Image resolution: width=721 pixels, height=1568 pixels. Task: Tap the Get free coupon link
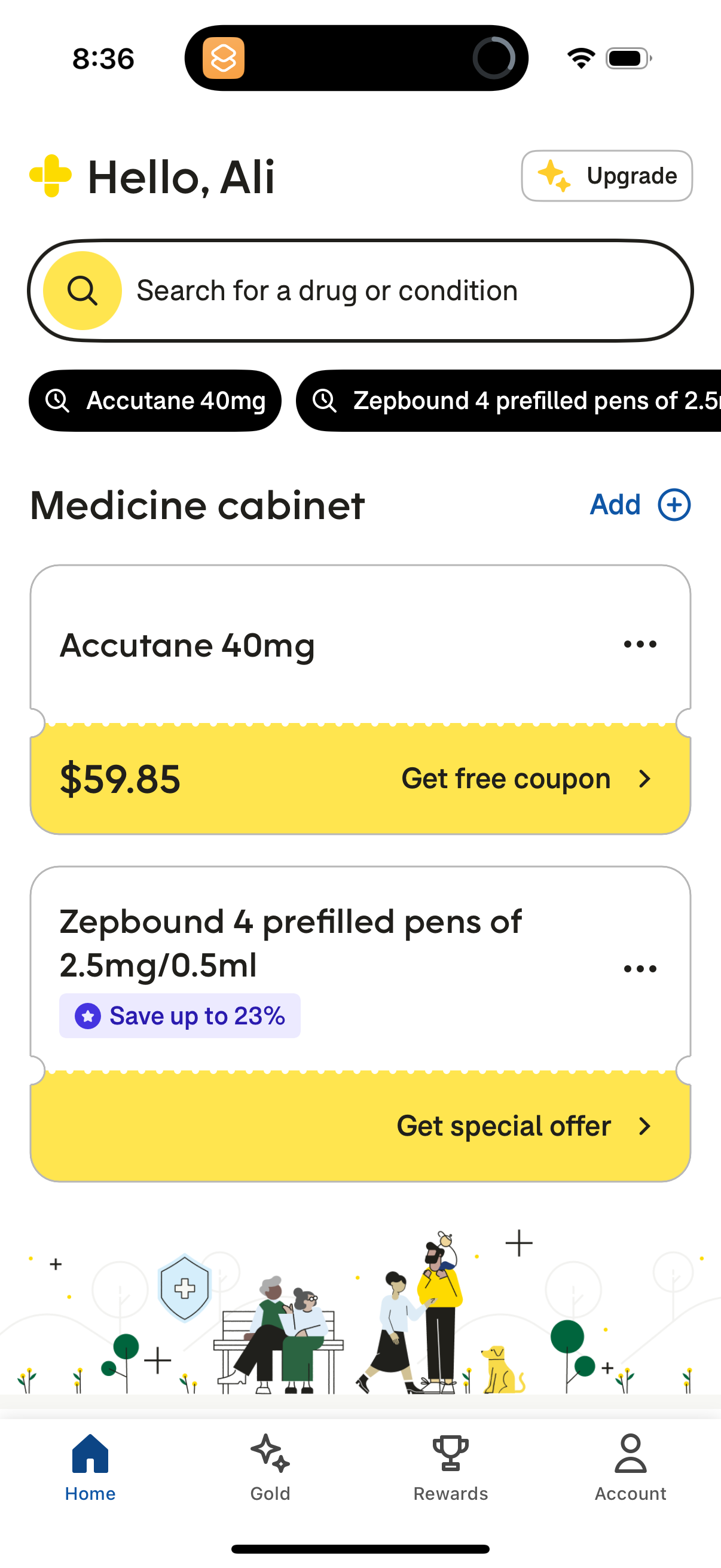[507, 779]
